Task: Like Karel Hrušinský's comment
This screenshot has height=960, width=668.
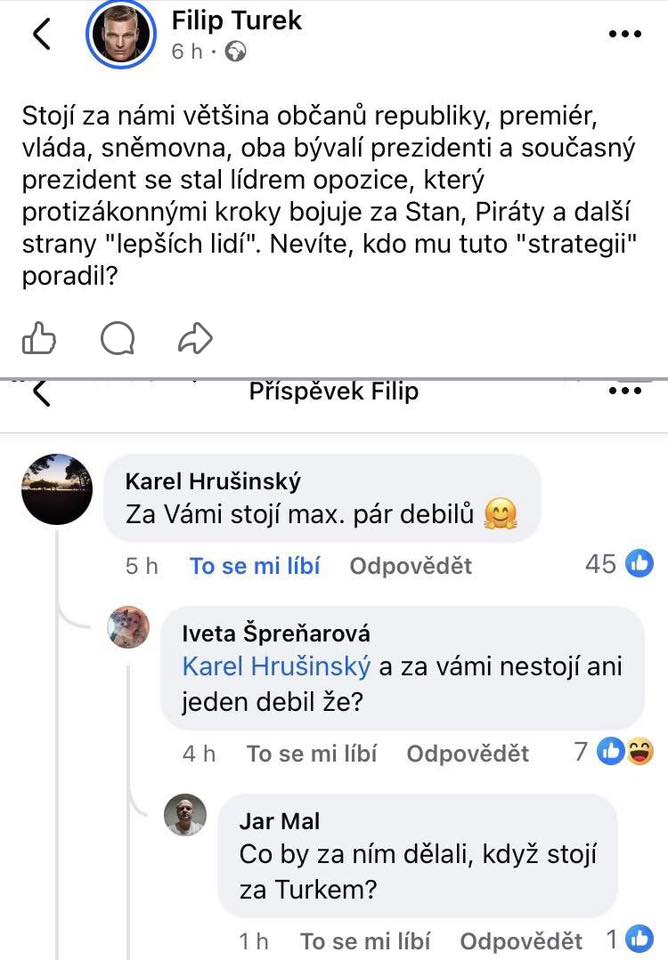Action: pyautogui.click(x=255, y=566)
